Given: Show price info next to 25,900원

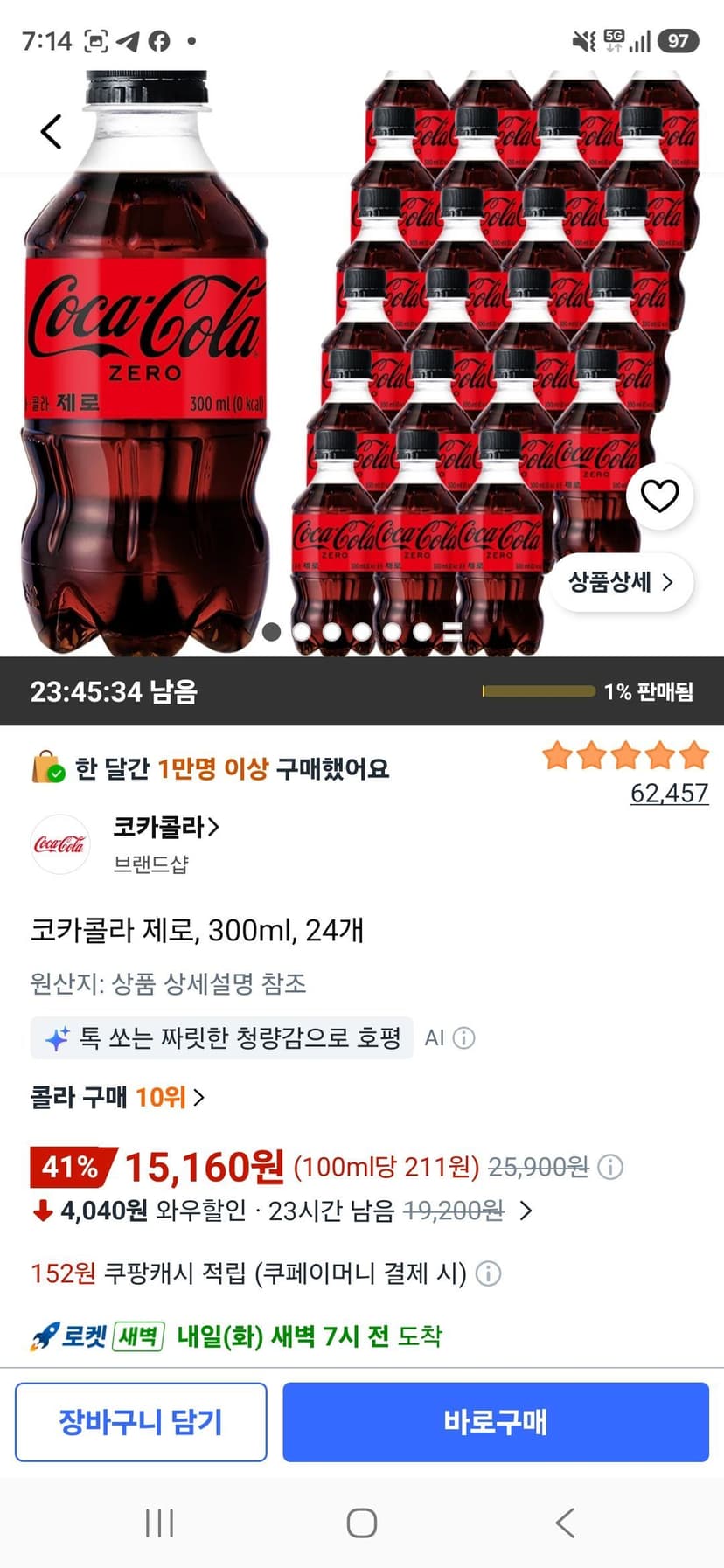Looking at the screenshot, I should coord(610,1167).
